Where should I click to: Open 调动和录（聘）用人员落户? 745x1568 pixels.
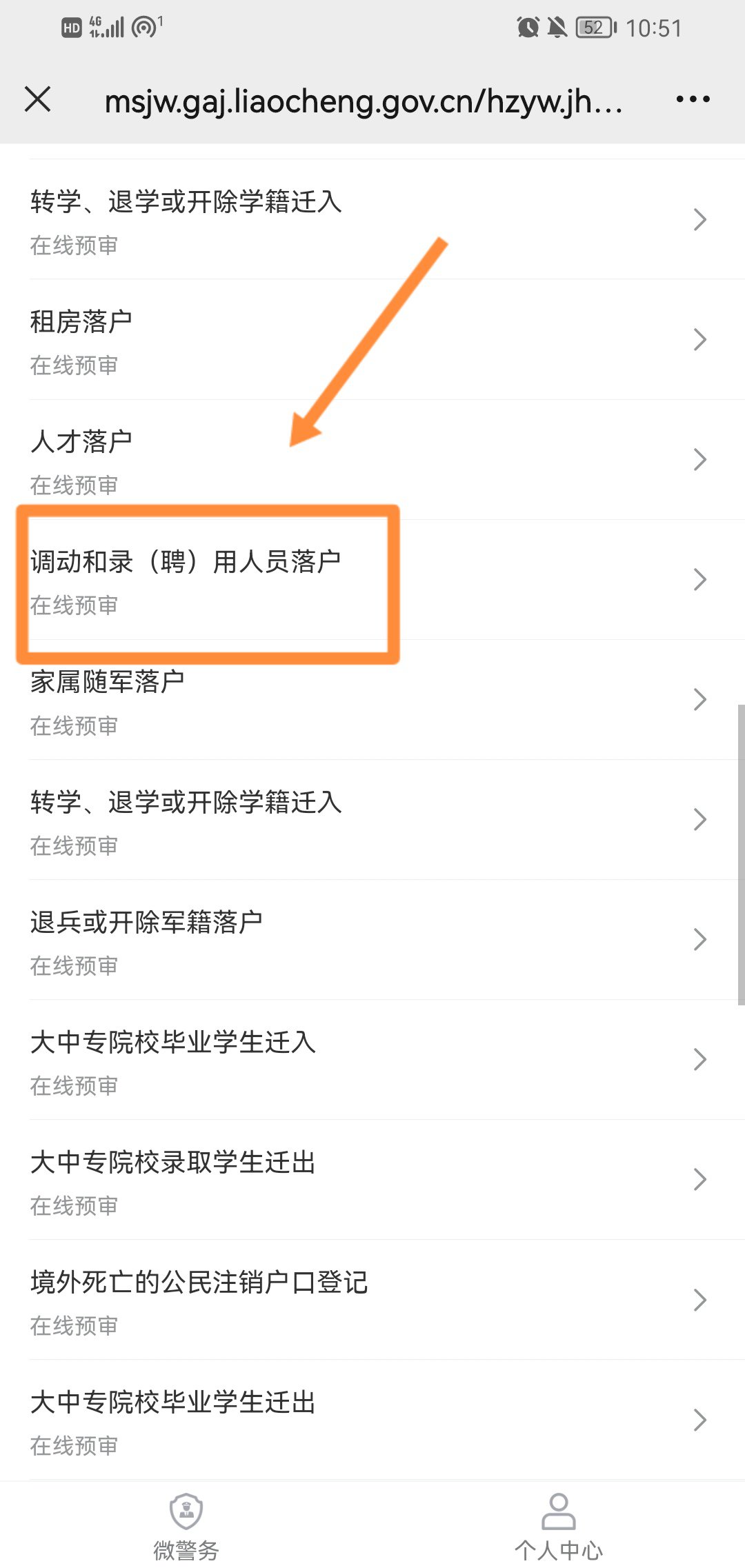(372, 580)
